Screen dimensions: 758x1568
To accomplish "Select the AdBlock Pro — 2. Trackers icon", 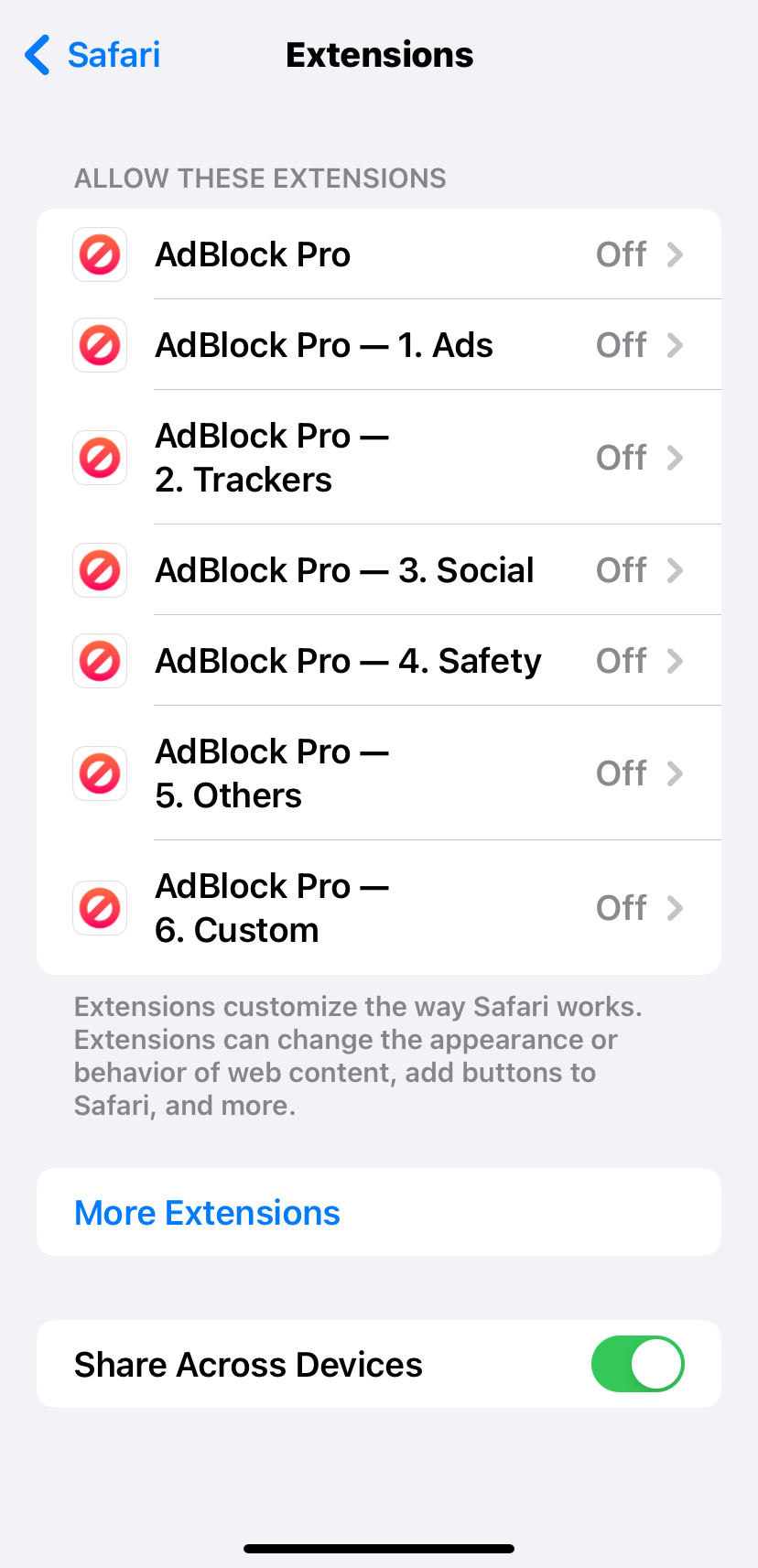I will (99, 457).
